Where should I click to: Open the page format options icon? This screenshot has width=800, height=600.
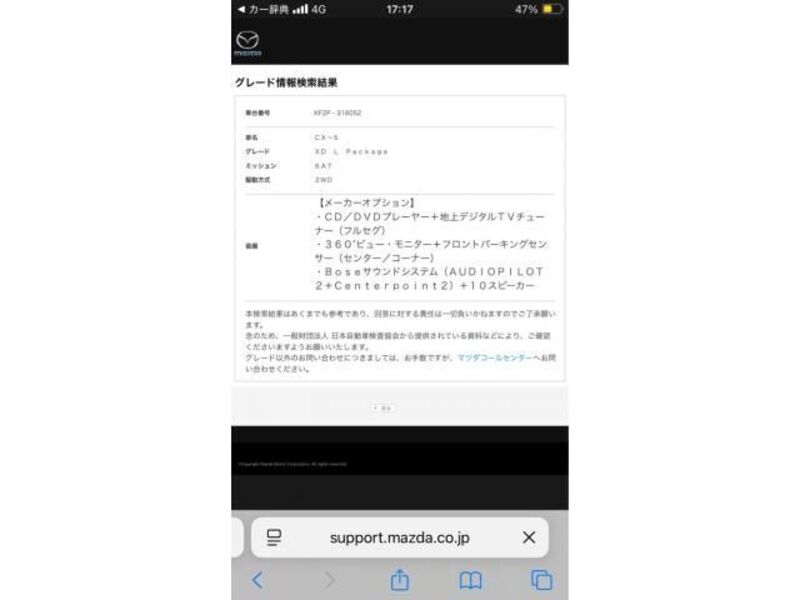point(274,538)
